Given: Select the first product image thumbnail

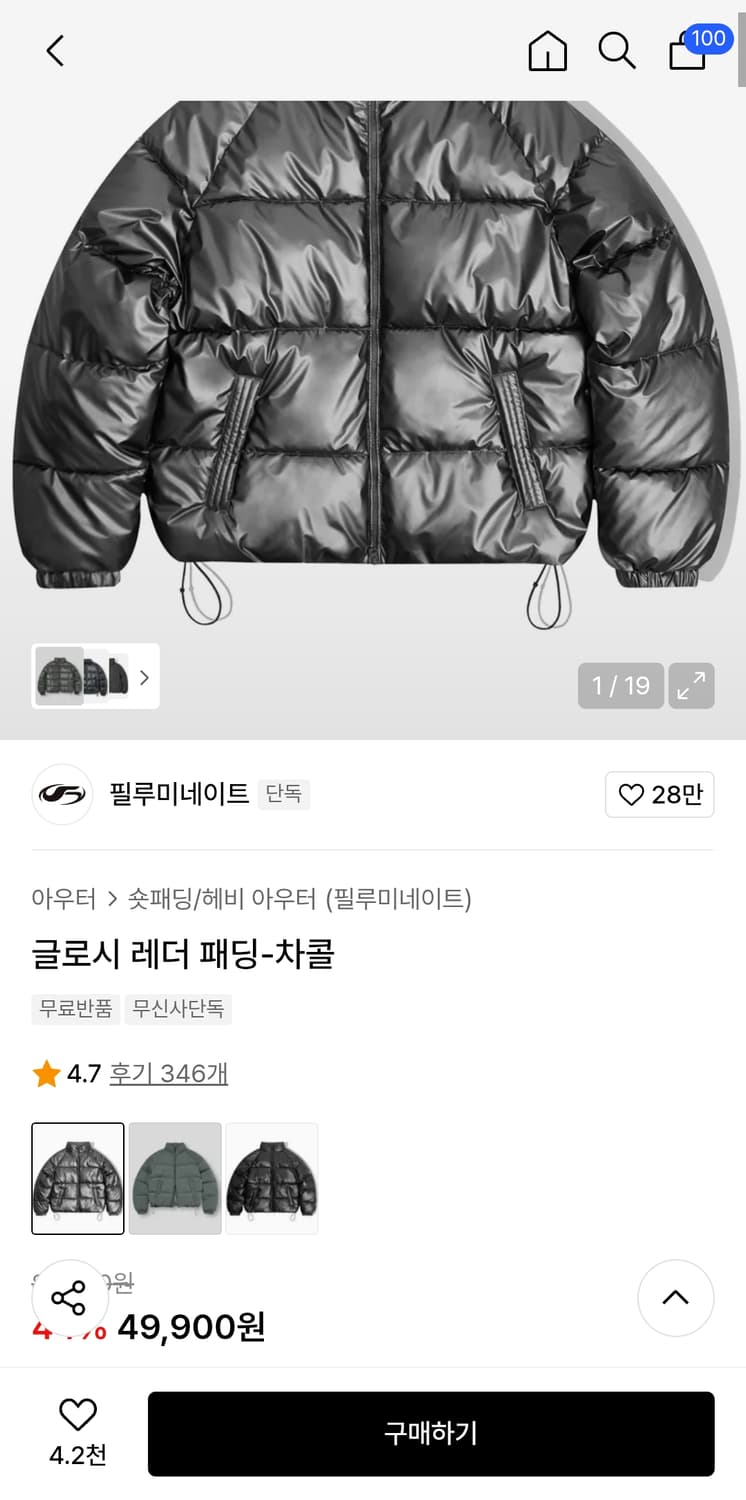Looking at the screenshot, I should point(77,1178).
